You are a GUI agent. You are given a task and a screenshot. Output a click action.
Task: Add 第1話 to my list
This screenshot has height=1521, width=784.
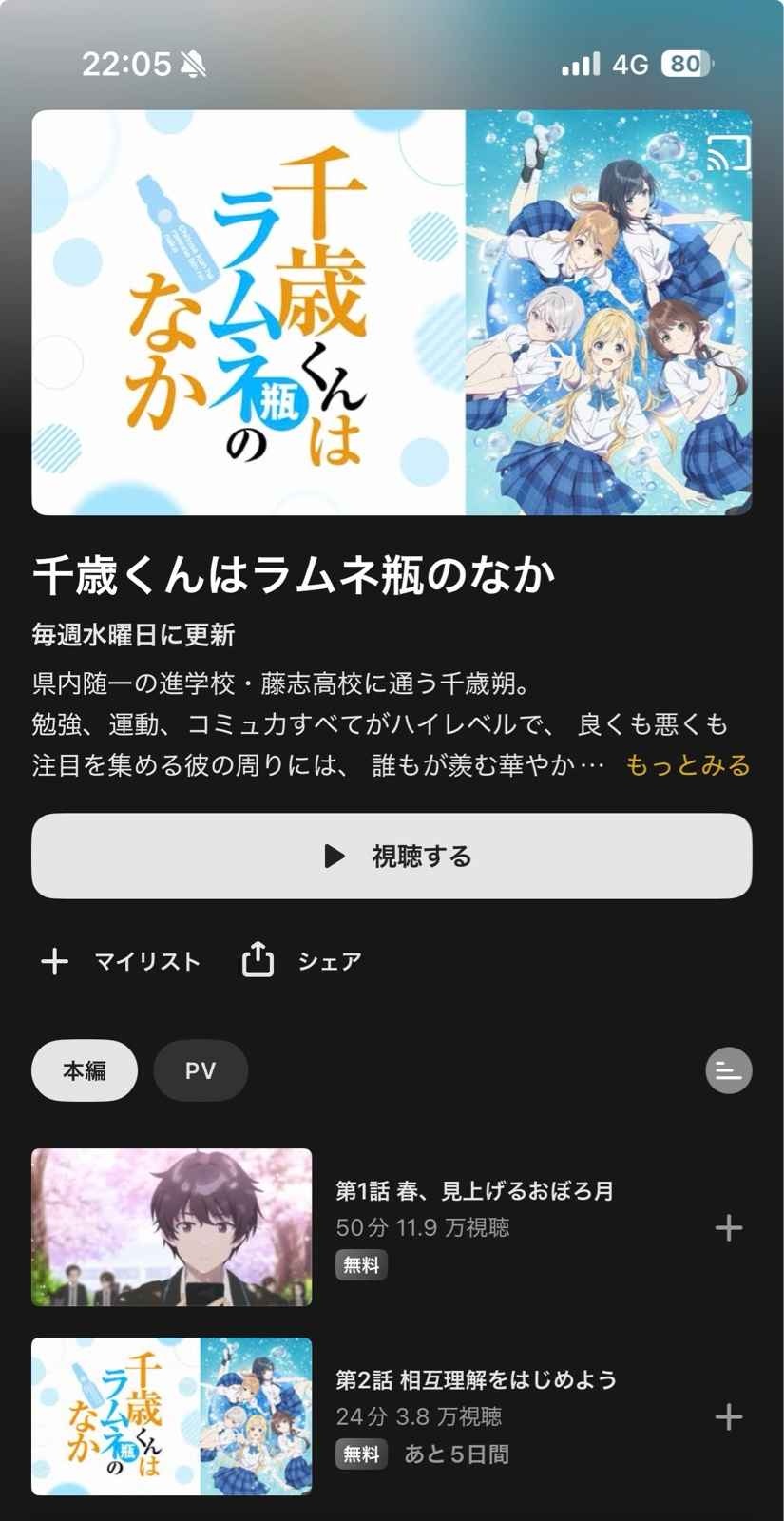click(728, 1228)
